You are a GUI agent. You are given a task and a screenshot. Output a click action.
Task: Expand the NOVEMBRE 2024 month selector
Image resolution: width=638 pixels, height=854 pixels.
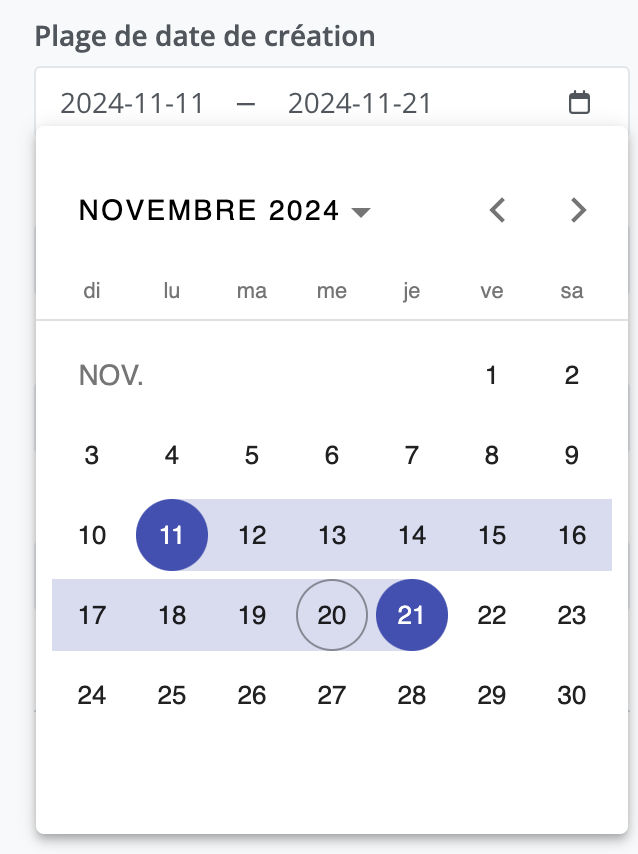[225, 211]
